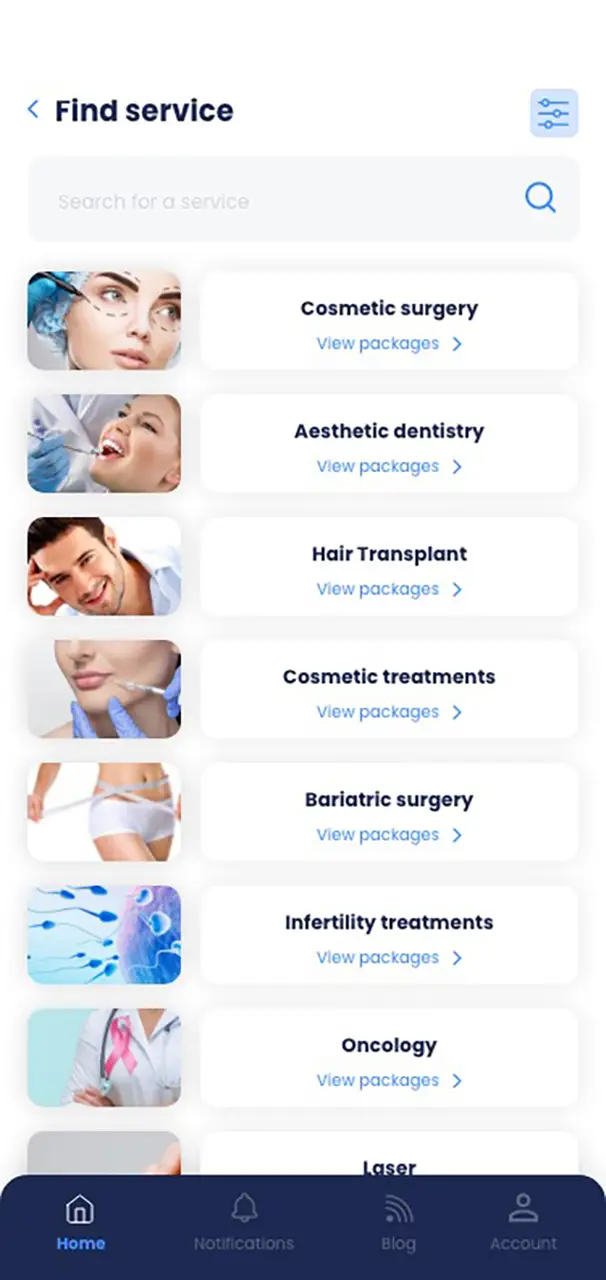View packages for Hair Transplant
Image resolution: width=606 pixels, height=1280 pixels.
click(x=389, y=590)
